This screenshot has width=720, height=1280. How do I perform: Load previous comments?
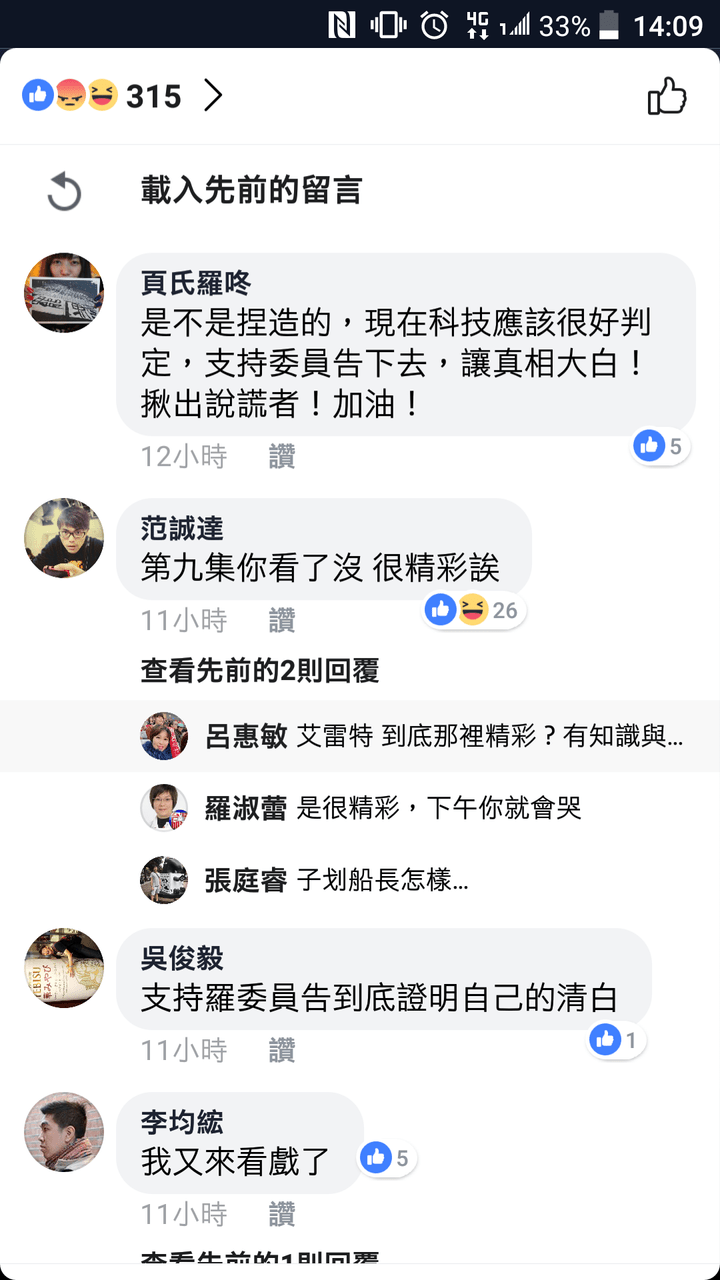tap(250, 190)
